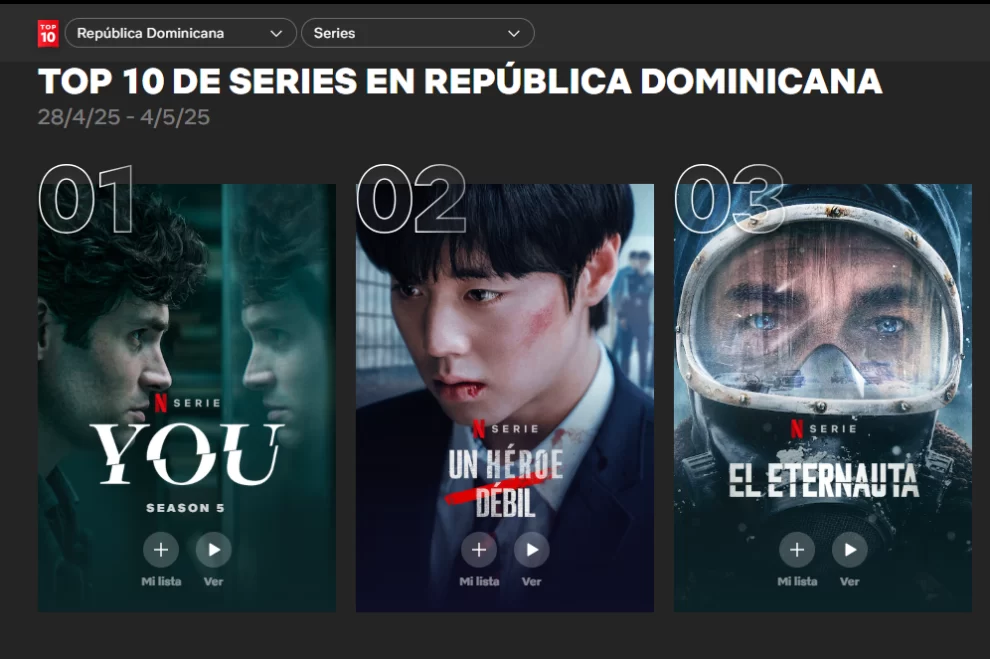Add El Eternauta to Mi lista
Image resolution: width=990 pixels, height=659 pixels.
(797, 549)
